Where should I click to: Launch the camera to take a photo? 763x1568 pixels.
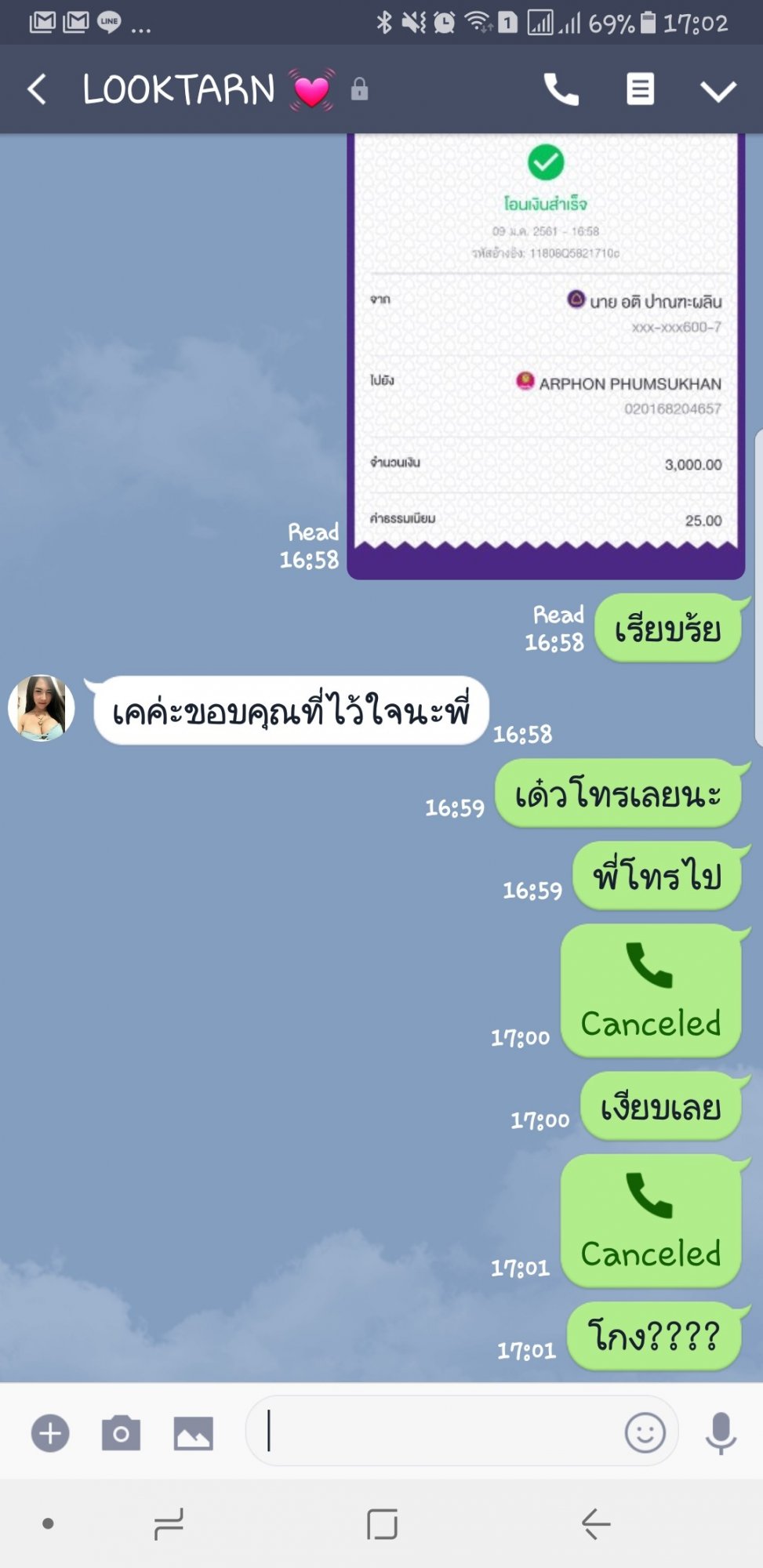pos(121,1433)
